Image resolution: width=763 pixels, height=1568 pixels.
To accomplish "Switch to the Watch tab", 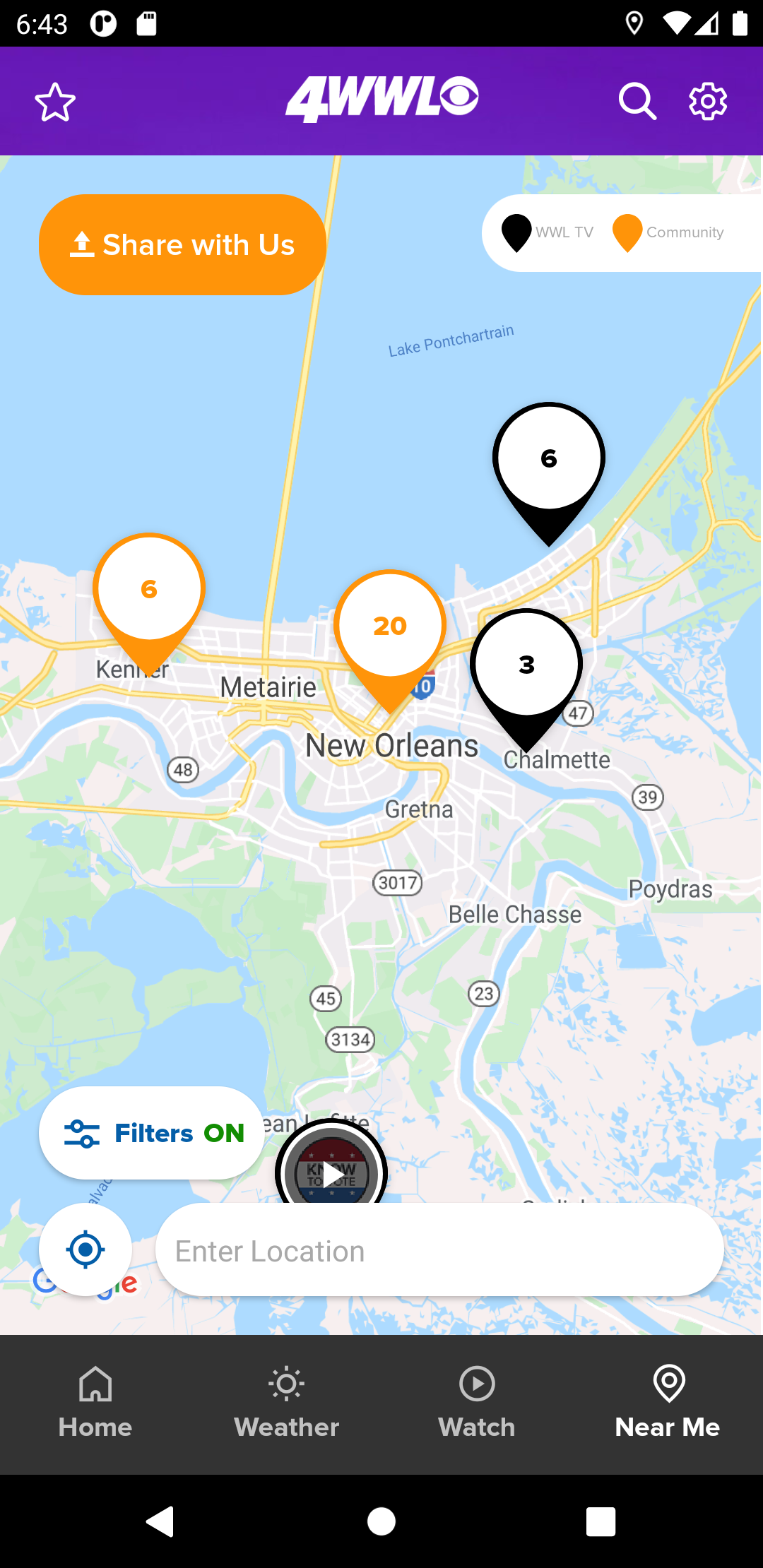I will (477, 1402).
